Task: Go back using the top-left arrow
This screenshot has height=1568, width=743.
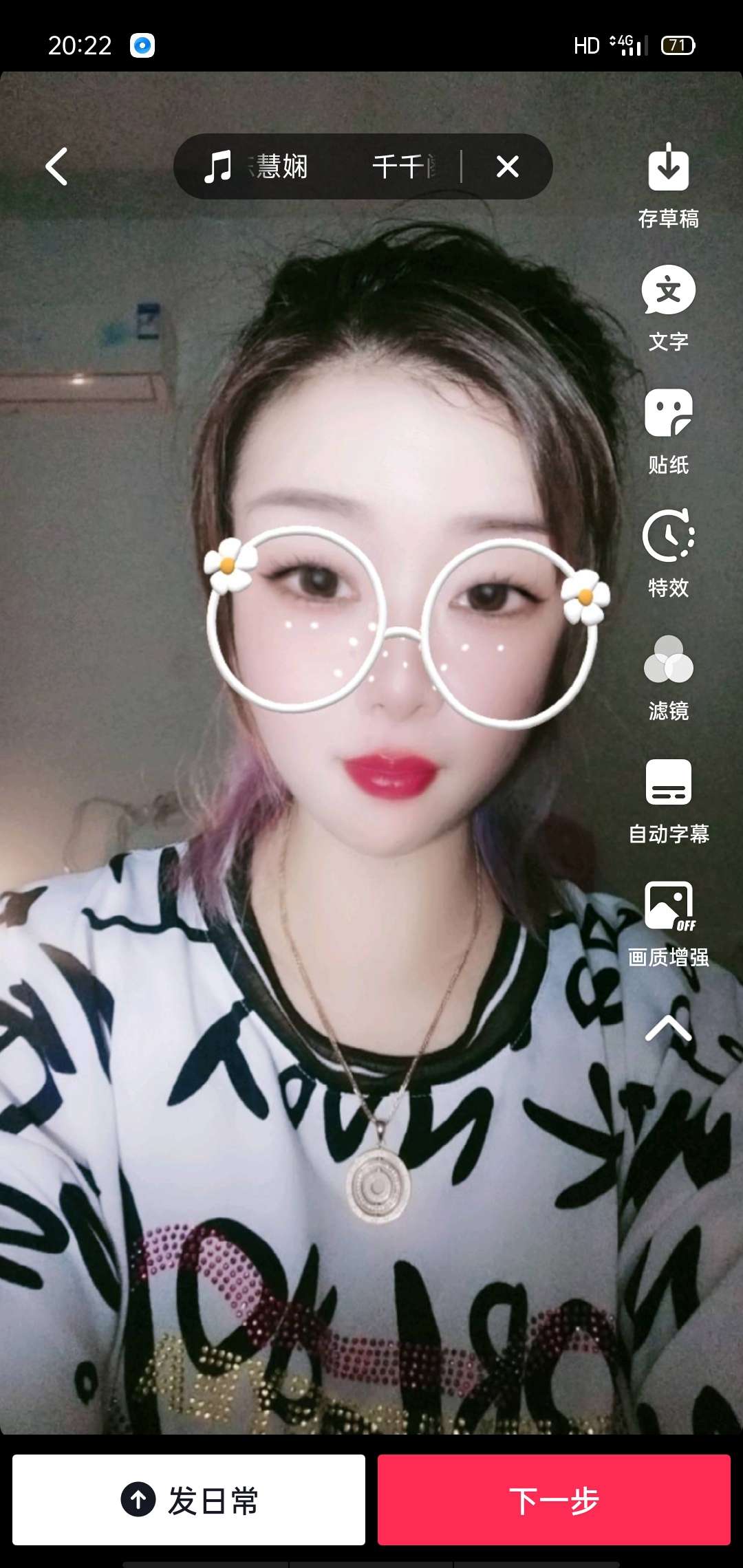Action: 56,166
